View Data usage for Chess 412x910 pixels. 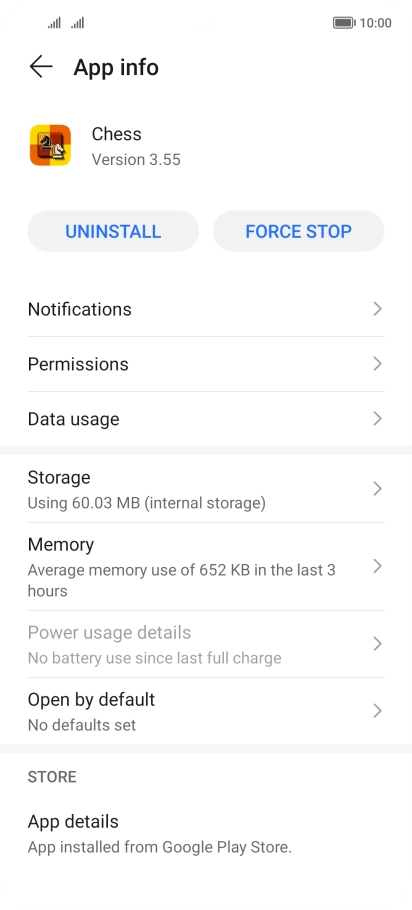(206, 419)
